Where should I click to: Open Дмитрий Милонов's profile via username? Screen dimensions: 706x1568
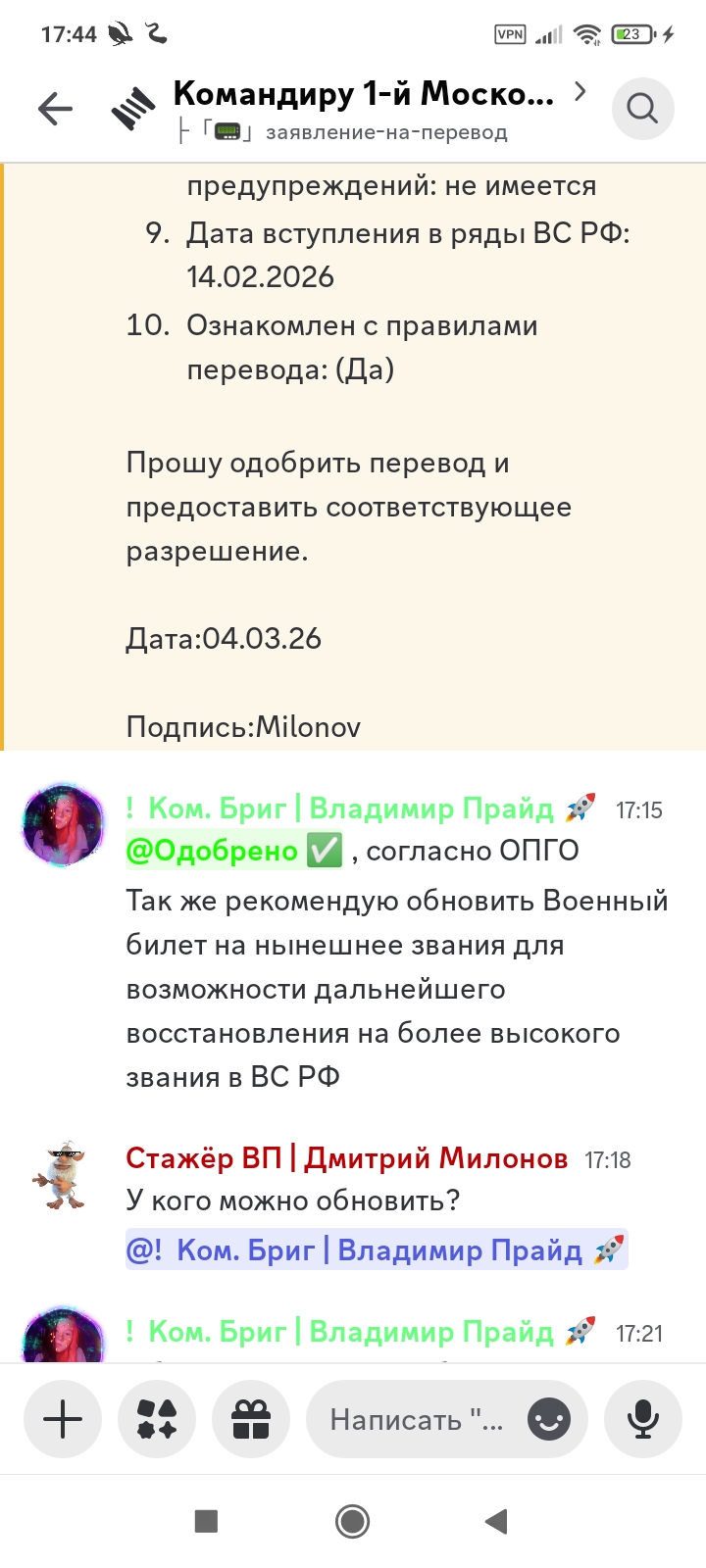click(346, 1158)
